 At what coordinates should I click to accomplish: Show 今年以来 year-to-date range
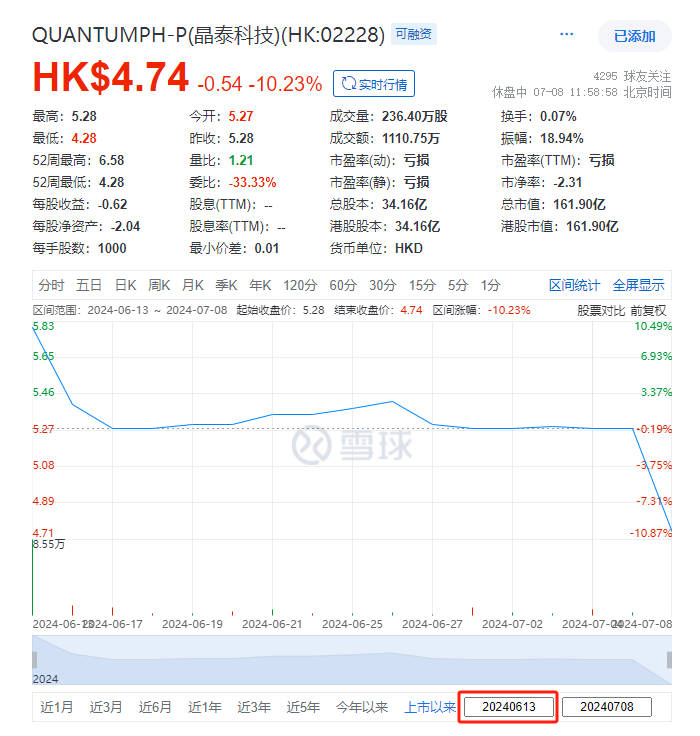click(x=362, y=707)
